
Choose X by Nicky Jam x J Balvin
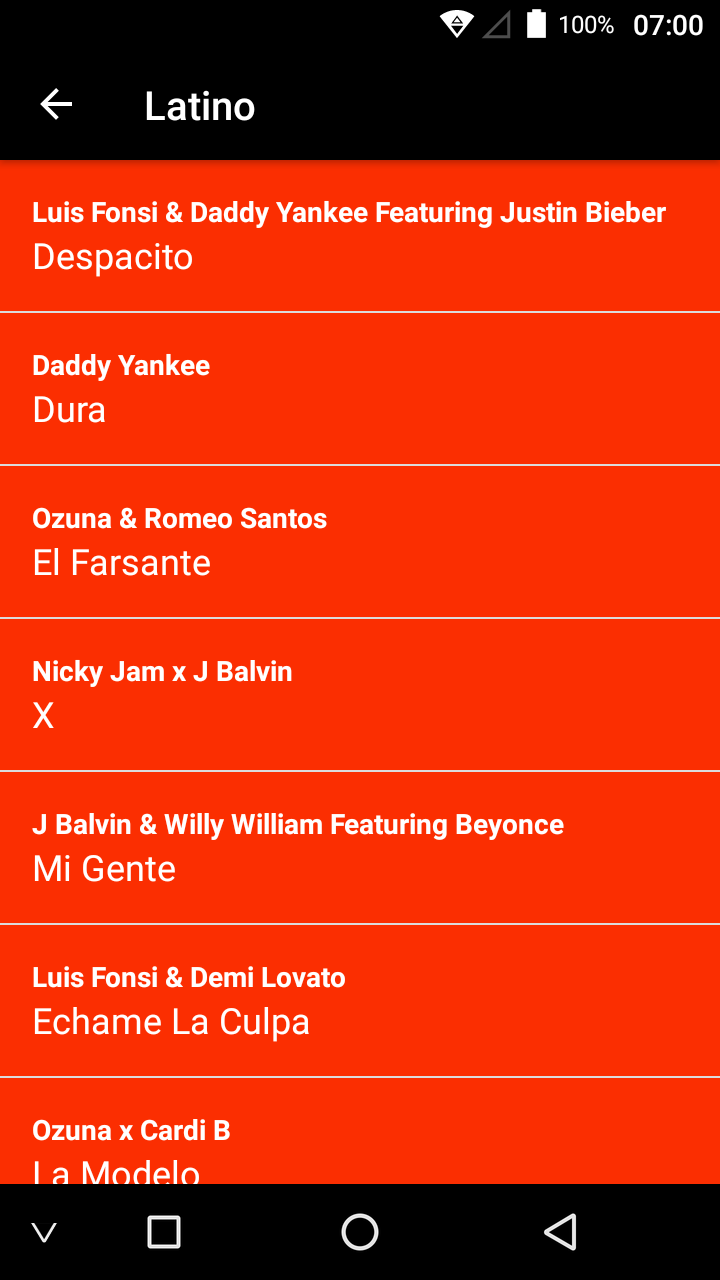click(360, 695)
